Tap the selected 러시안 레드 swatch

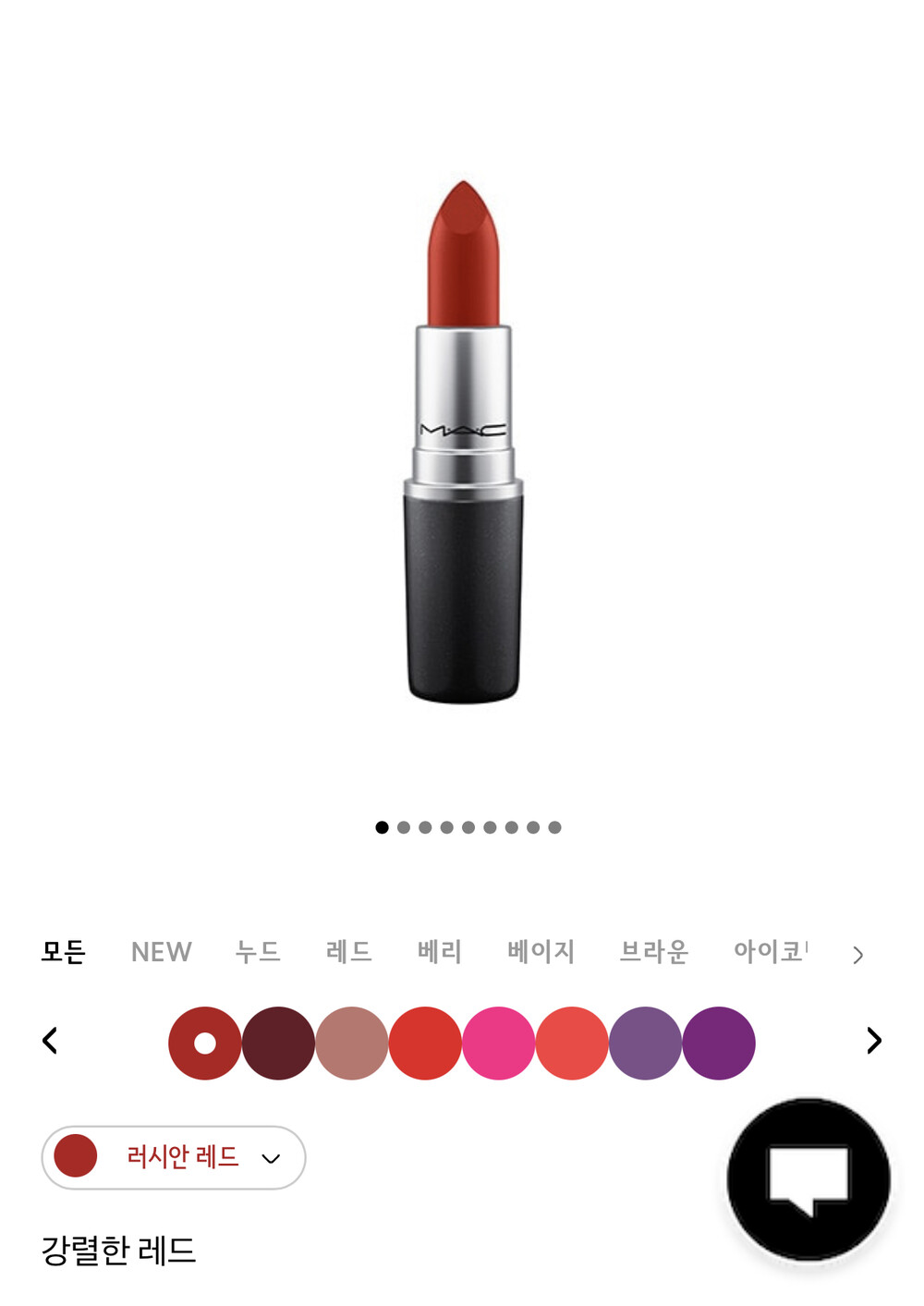(x=205, y=1044)
